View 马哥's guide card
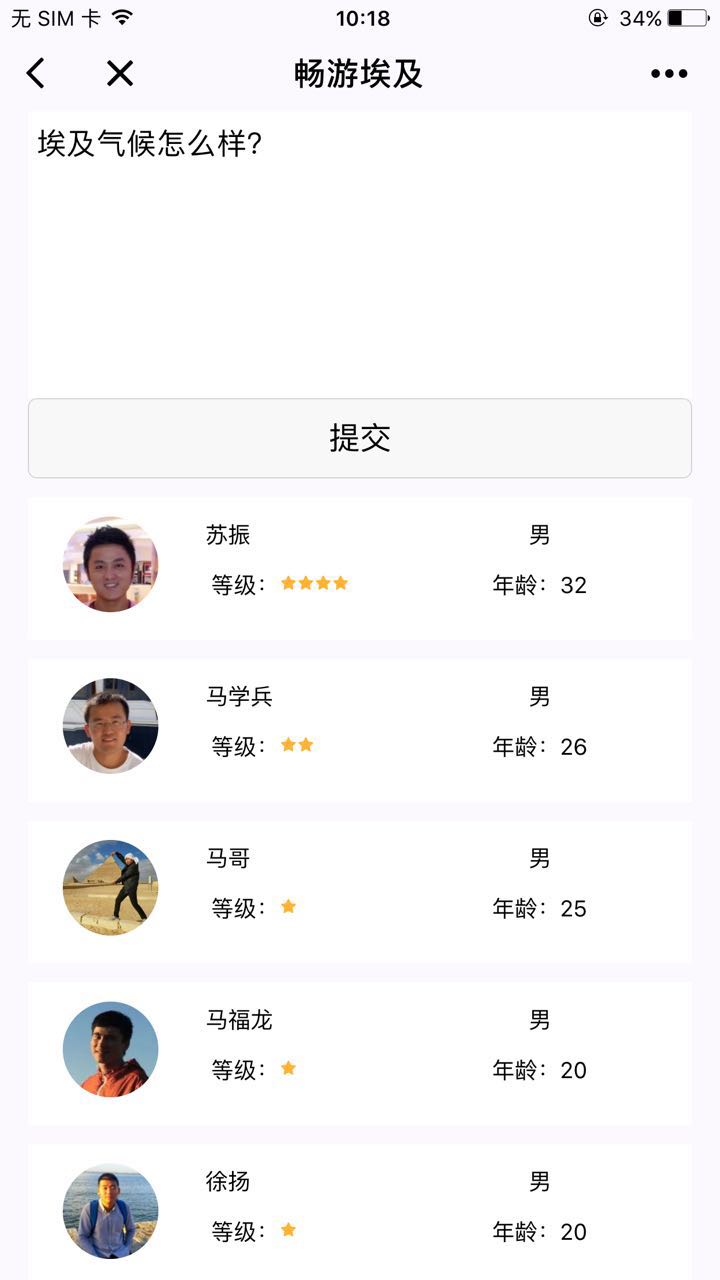 click(359, 891)
